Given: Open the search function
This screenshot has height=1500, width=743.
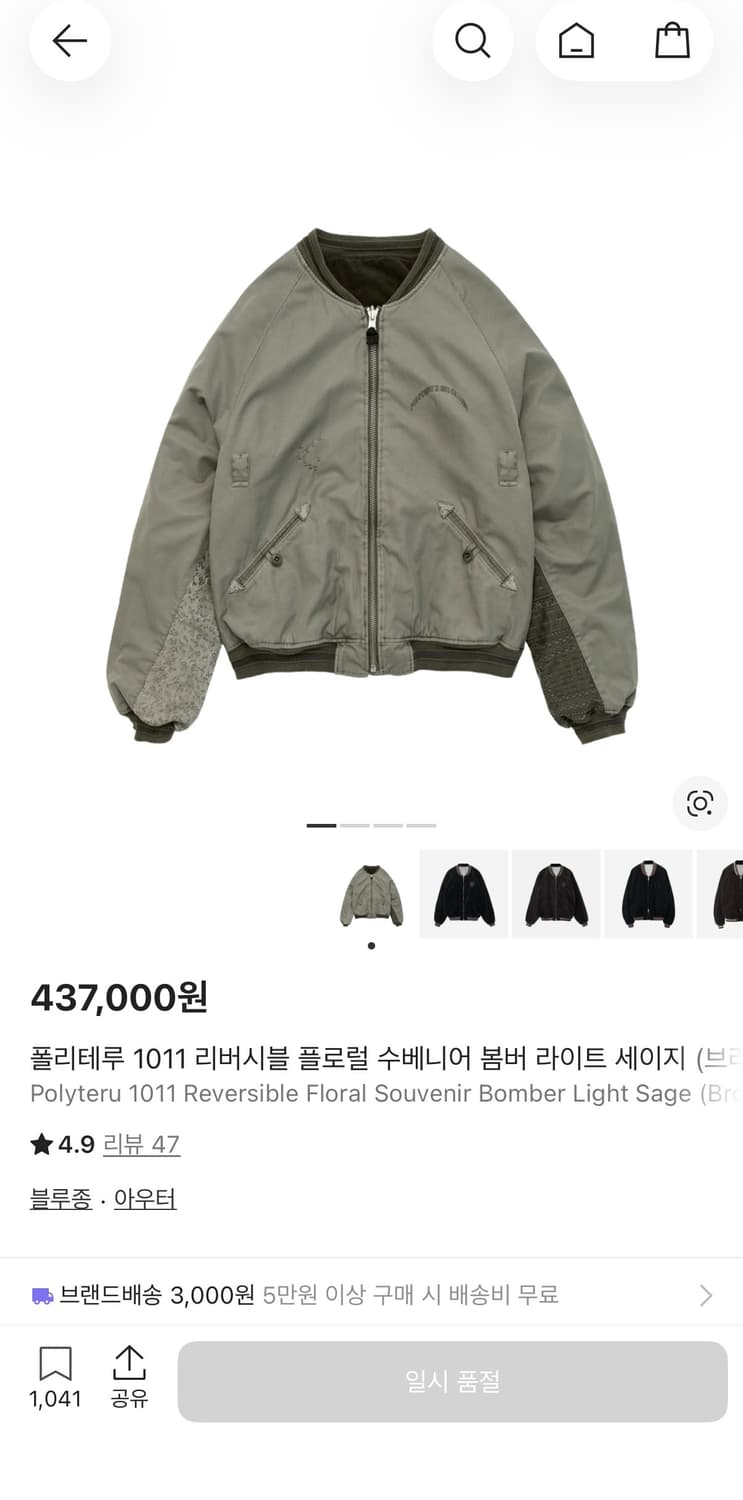Looking at the screenshot, I should [473, 41].
